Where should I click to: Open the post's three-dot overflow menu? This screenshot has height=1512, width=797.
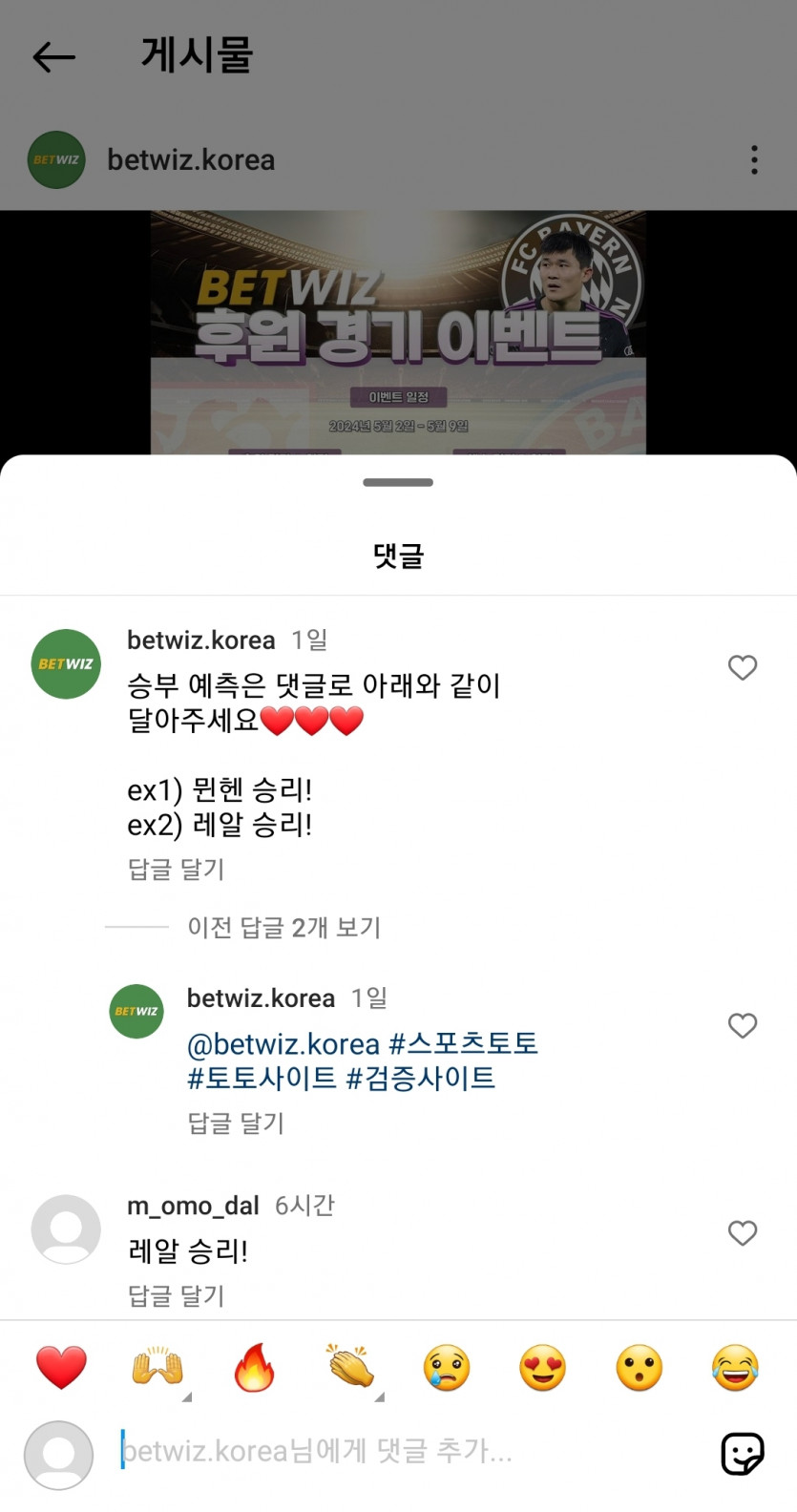point(754,159)
